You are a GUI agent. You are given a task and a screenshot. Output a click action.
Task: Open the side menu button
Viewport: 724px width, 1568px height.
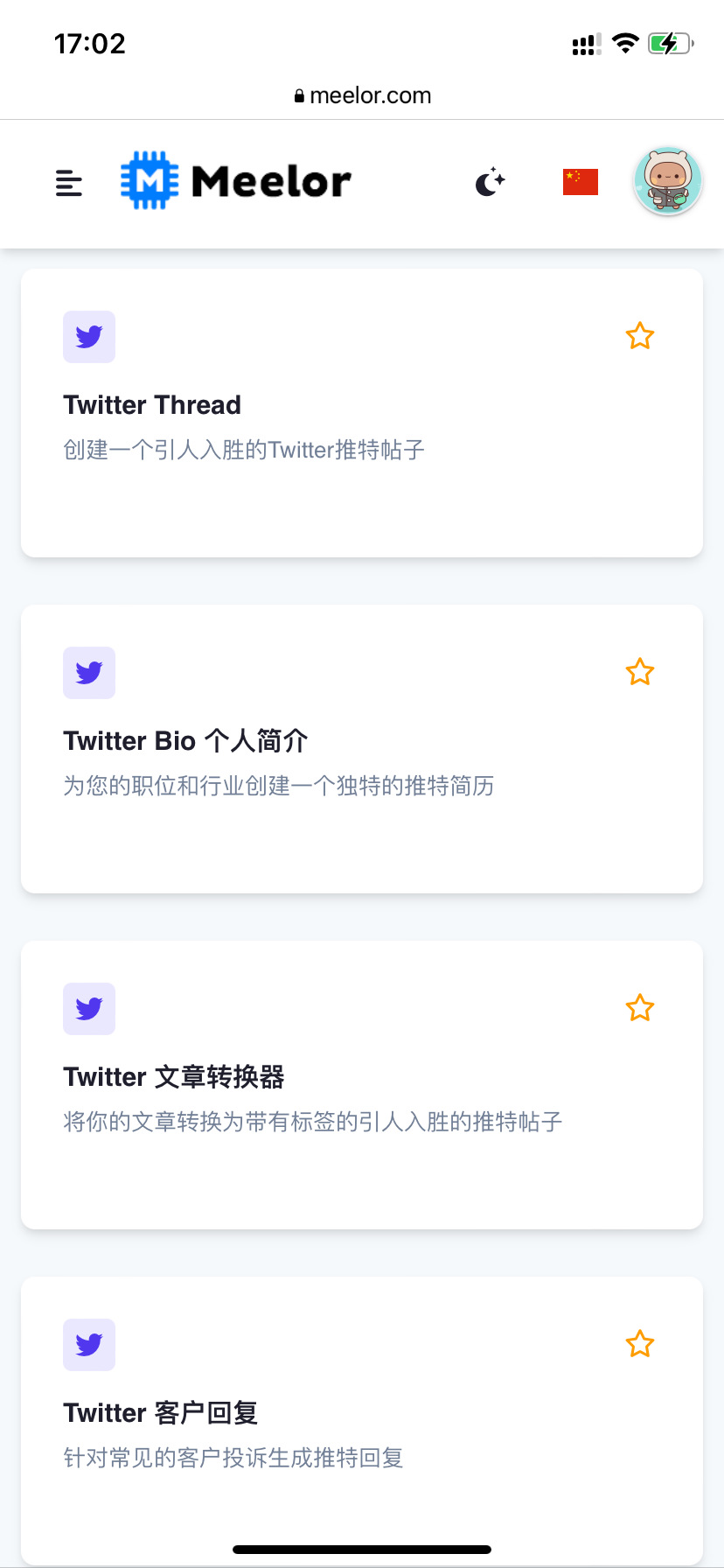click(x=69, y=183)
